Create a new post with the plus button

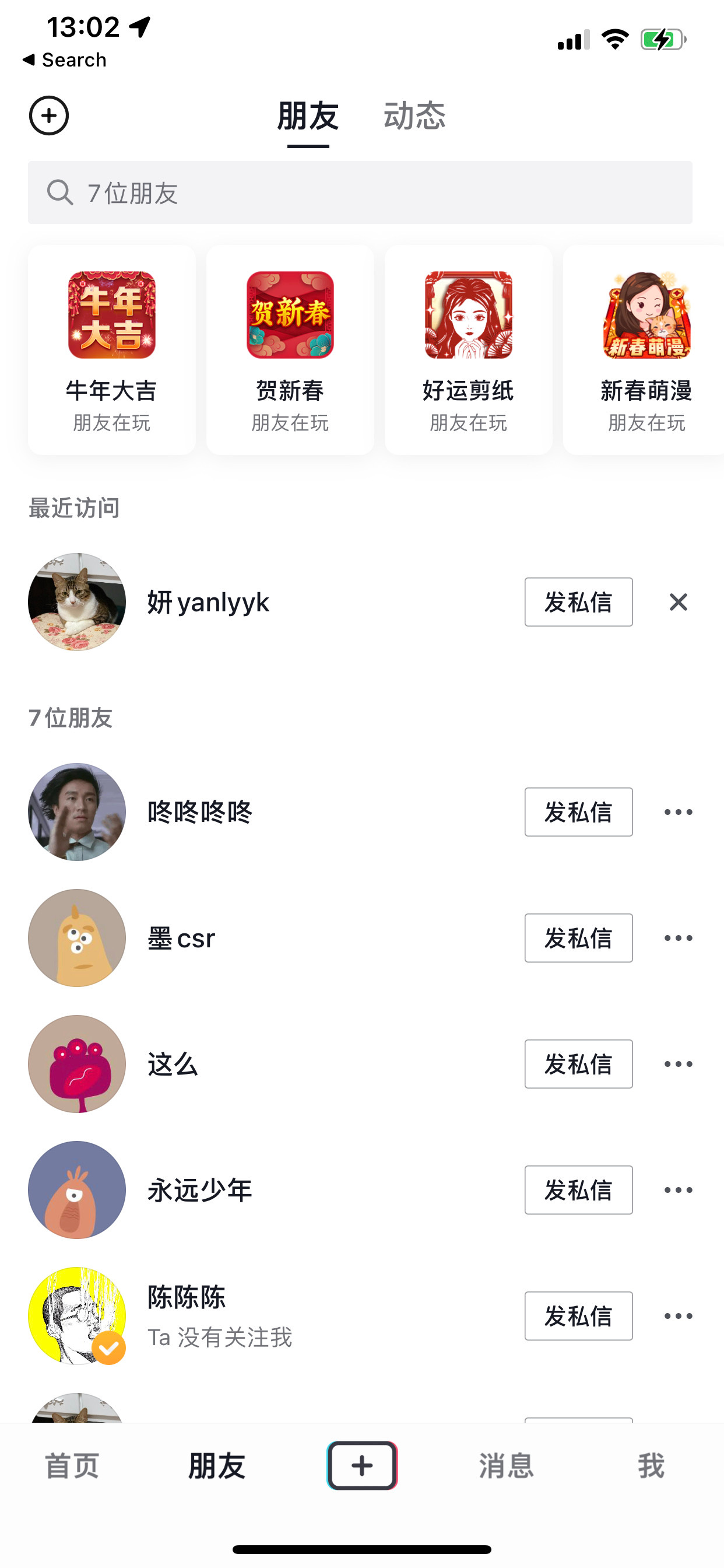pos(362,1466)
